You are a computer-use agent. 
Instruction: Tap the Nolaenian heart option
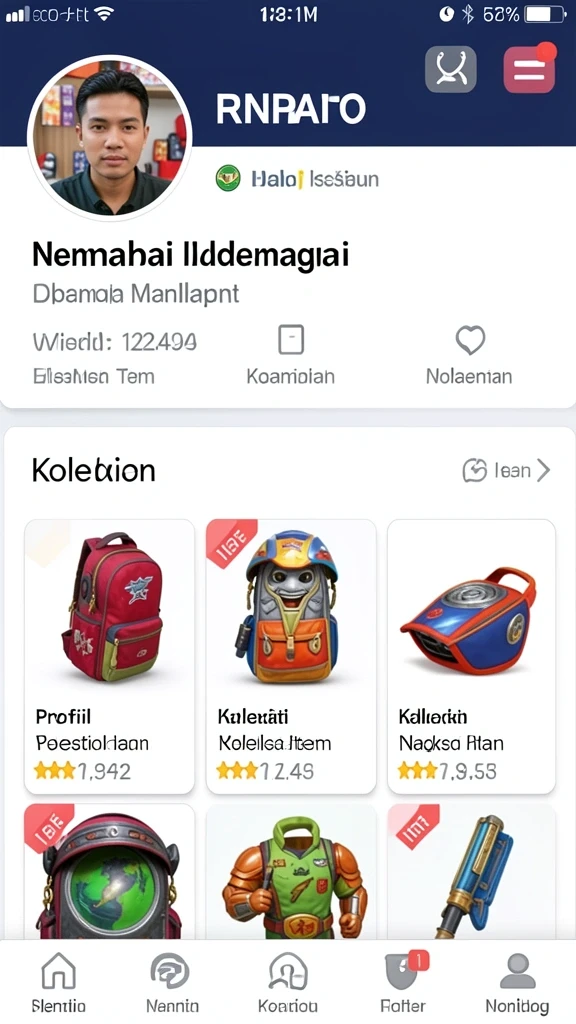click(469, 356)
